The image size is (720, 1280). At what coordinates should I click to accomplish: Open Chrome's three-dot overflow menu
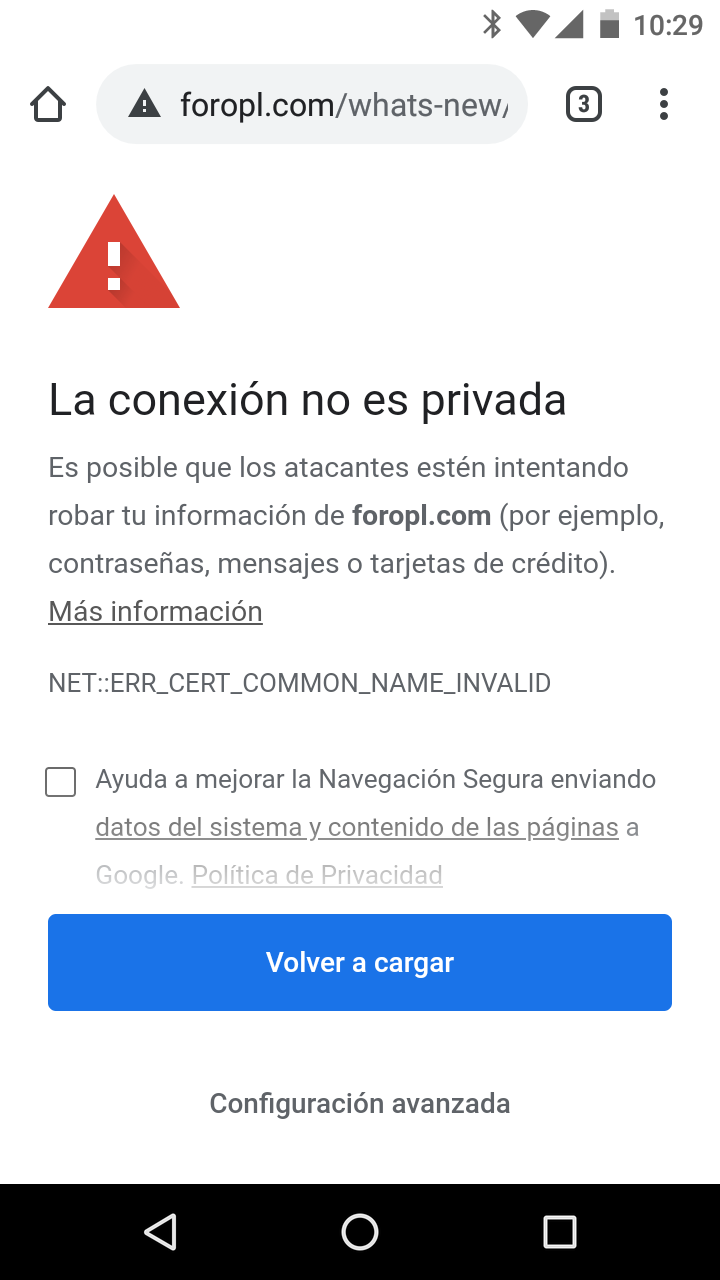[664, 104]
